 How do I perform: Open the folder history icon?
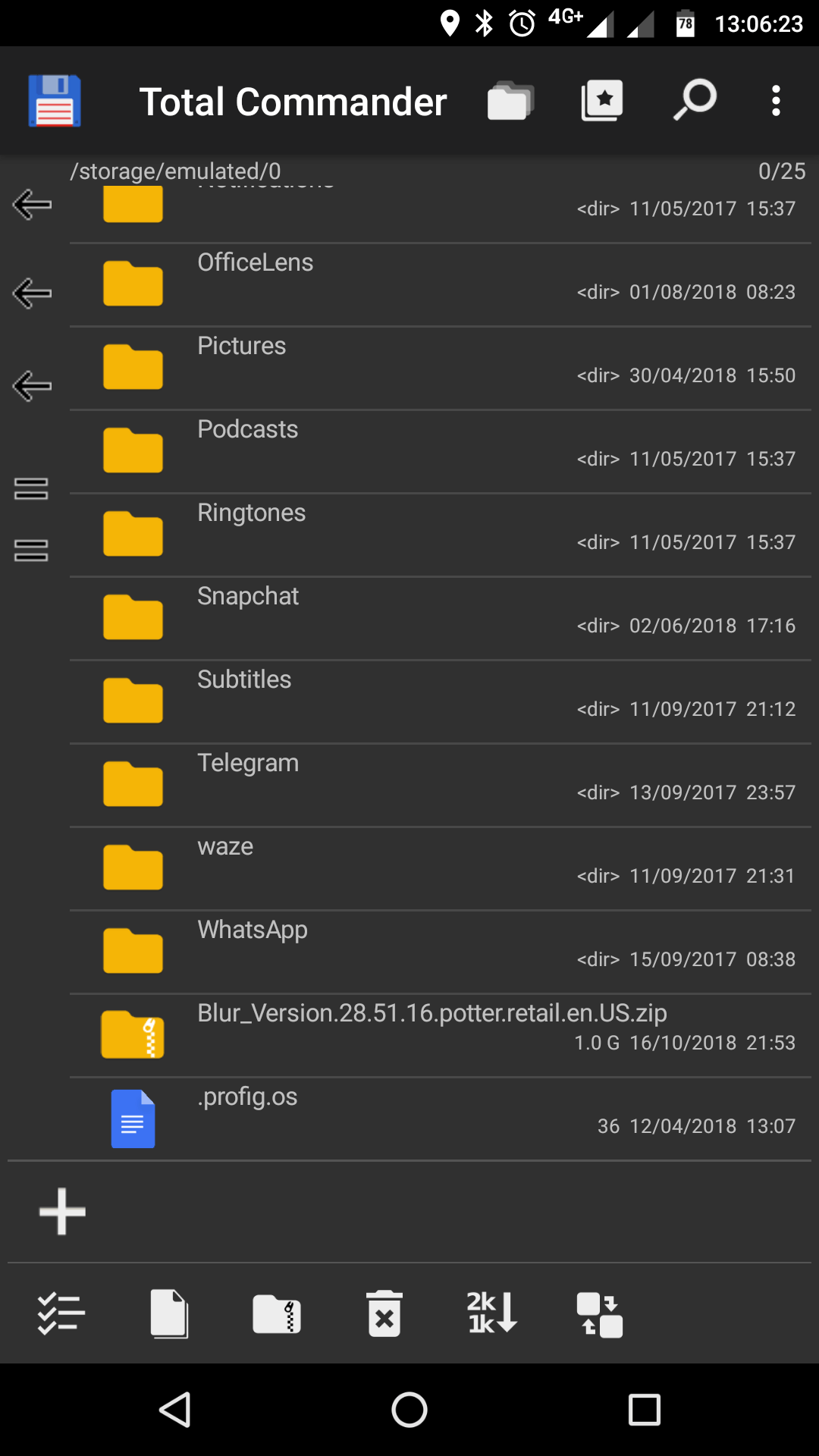(x=510, y=101)
